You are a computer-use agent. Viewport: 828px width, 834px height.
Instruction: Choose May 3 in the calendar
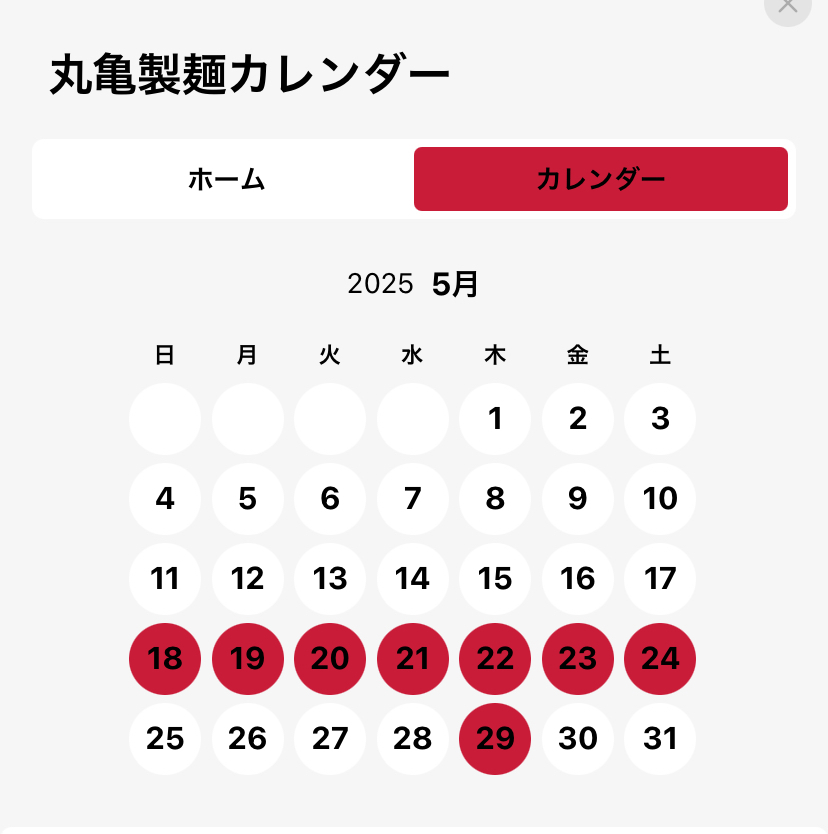(x=660, y=419)
